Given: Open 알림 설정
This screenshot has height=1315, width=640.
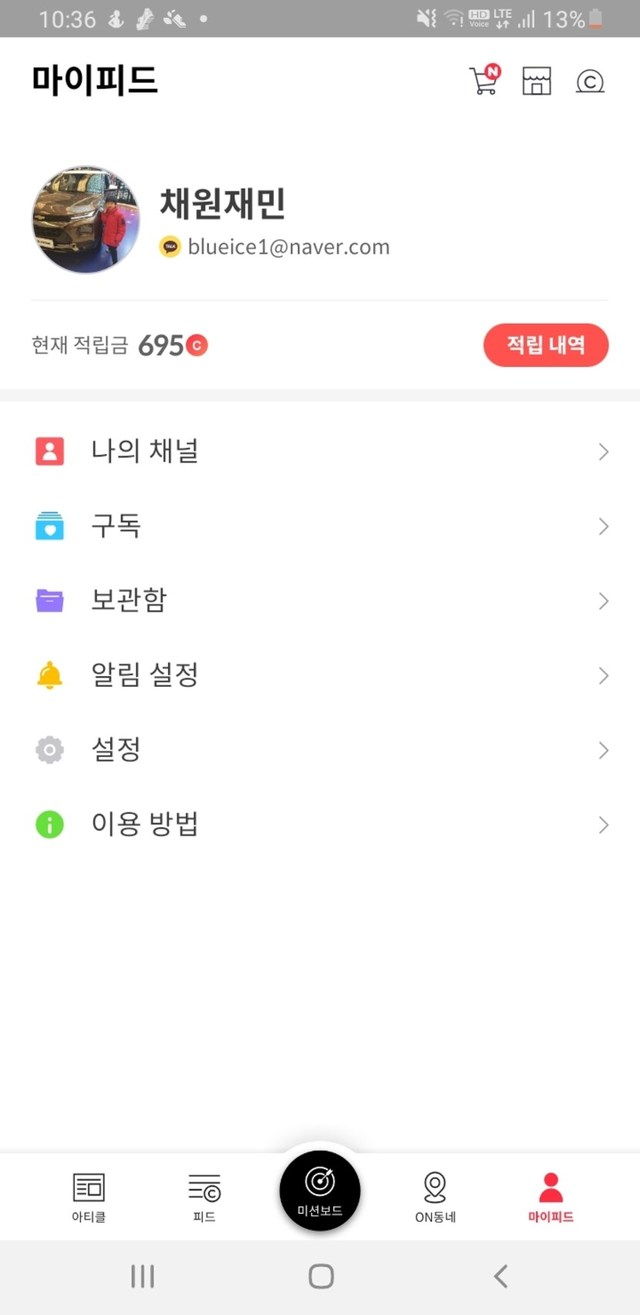Looking at the screenshot, I should (x=144, y=675).
